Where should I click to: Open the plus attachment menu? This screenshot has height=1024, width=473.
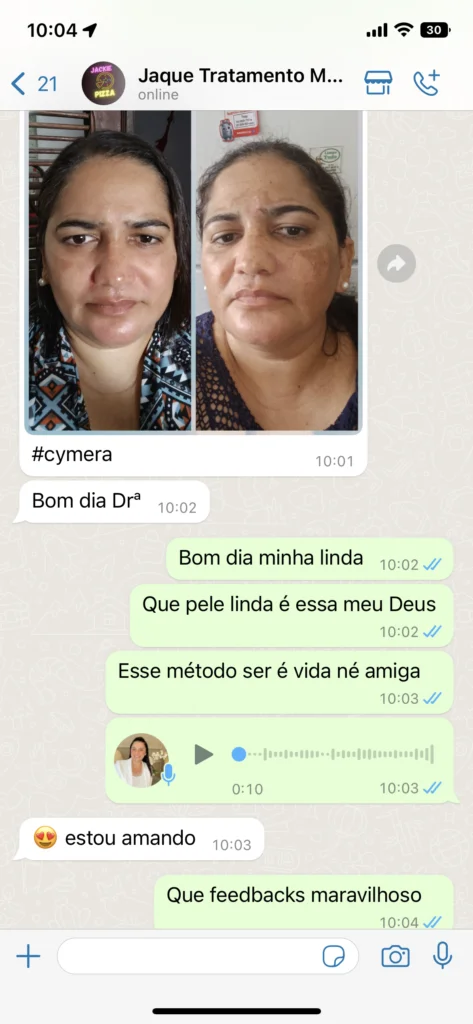click(x=28, y=957)
